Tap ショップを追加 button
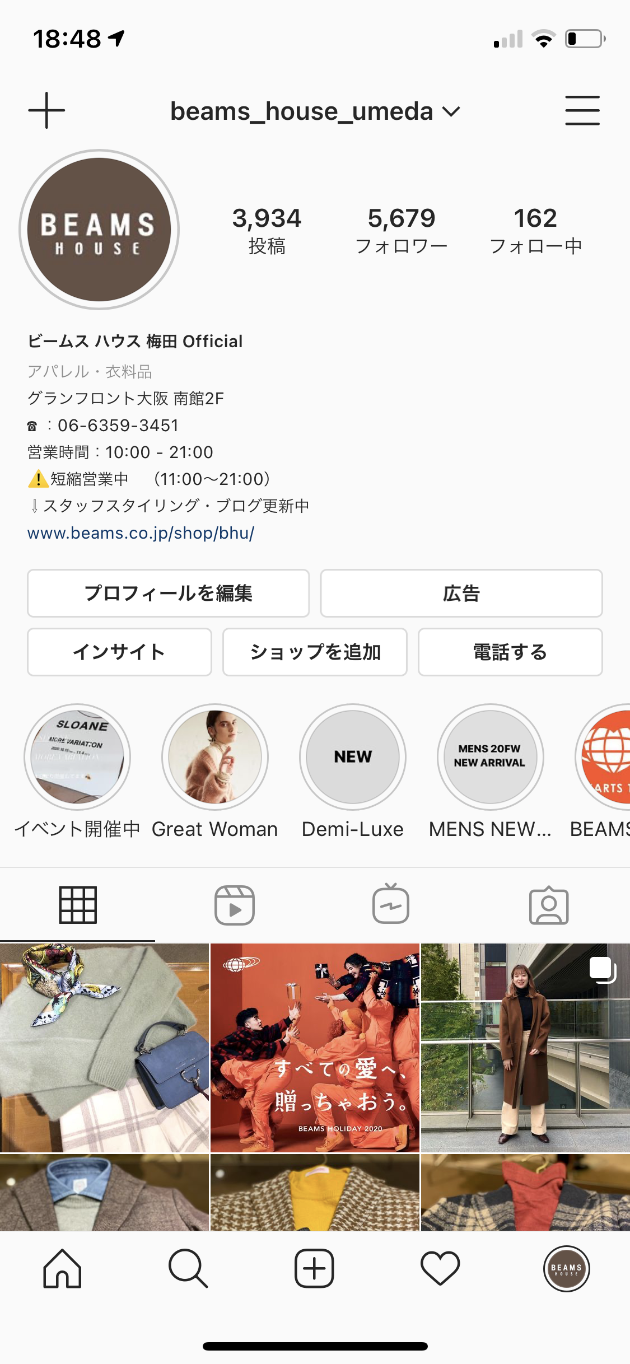The width and height of the screenshot is (630, 1364). tap(315, 652)
